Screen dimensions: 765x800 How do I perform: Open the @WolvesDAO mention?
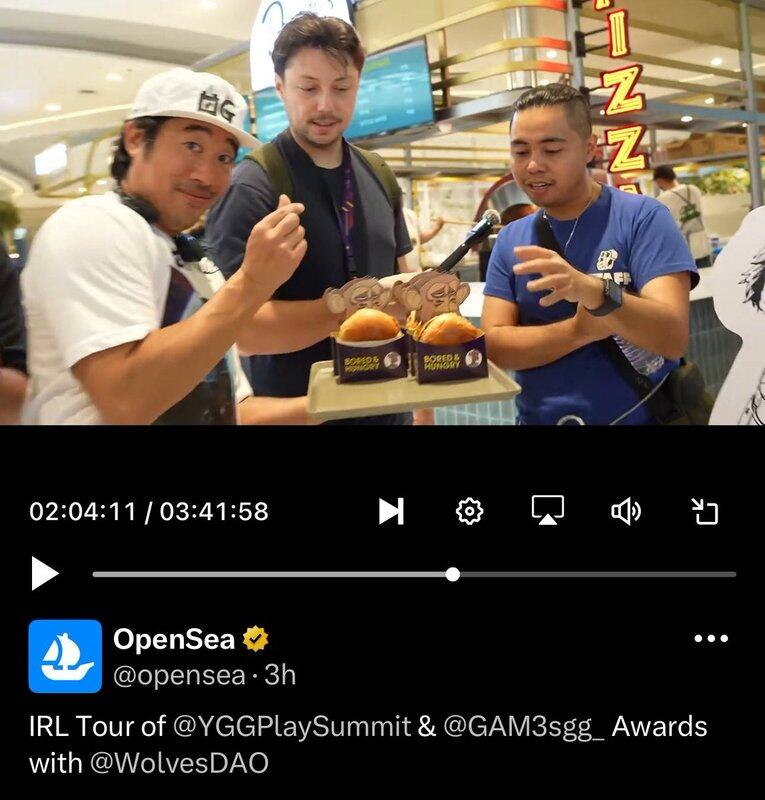point(179,764)
